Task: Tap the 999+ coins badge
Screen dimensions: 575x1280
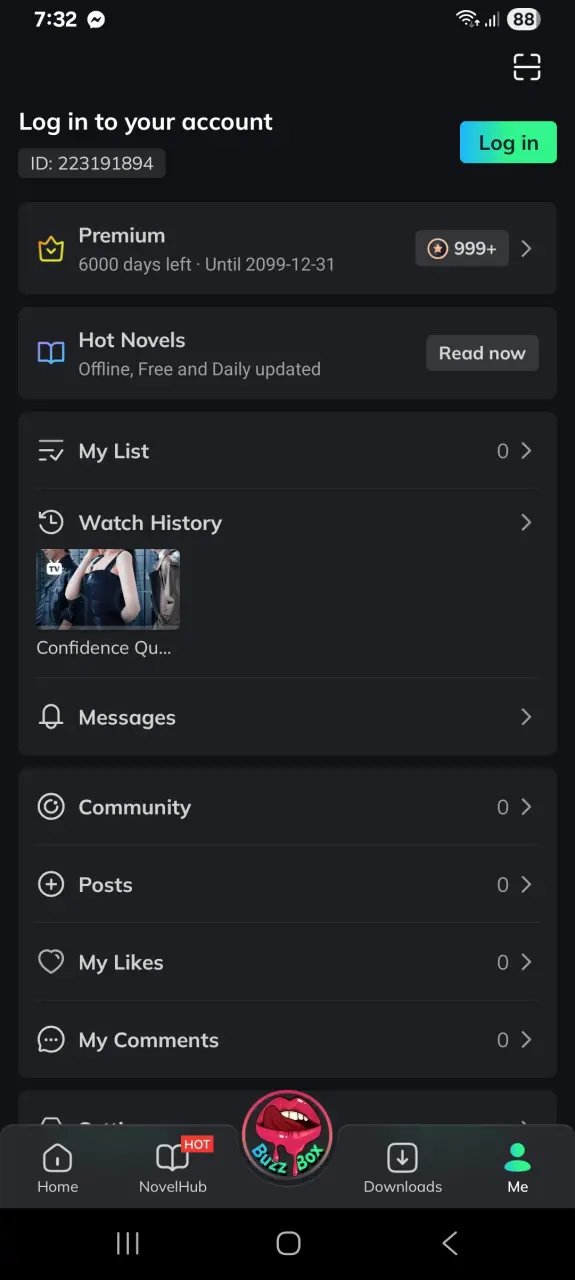Action: click(x=462, y=249)
